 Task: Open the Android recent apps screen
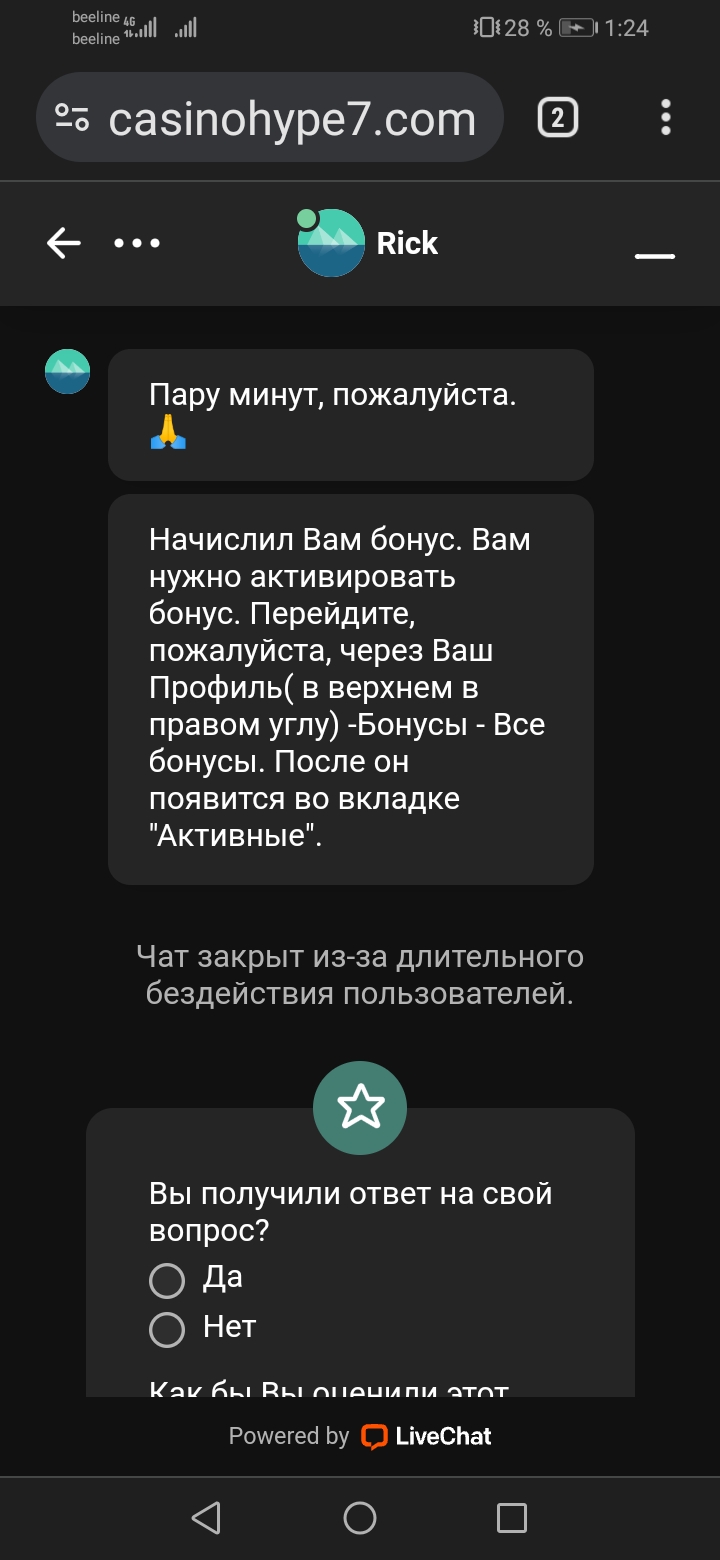pyautogui.click(x=511, y=1518)
